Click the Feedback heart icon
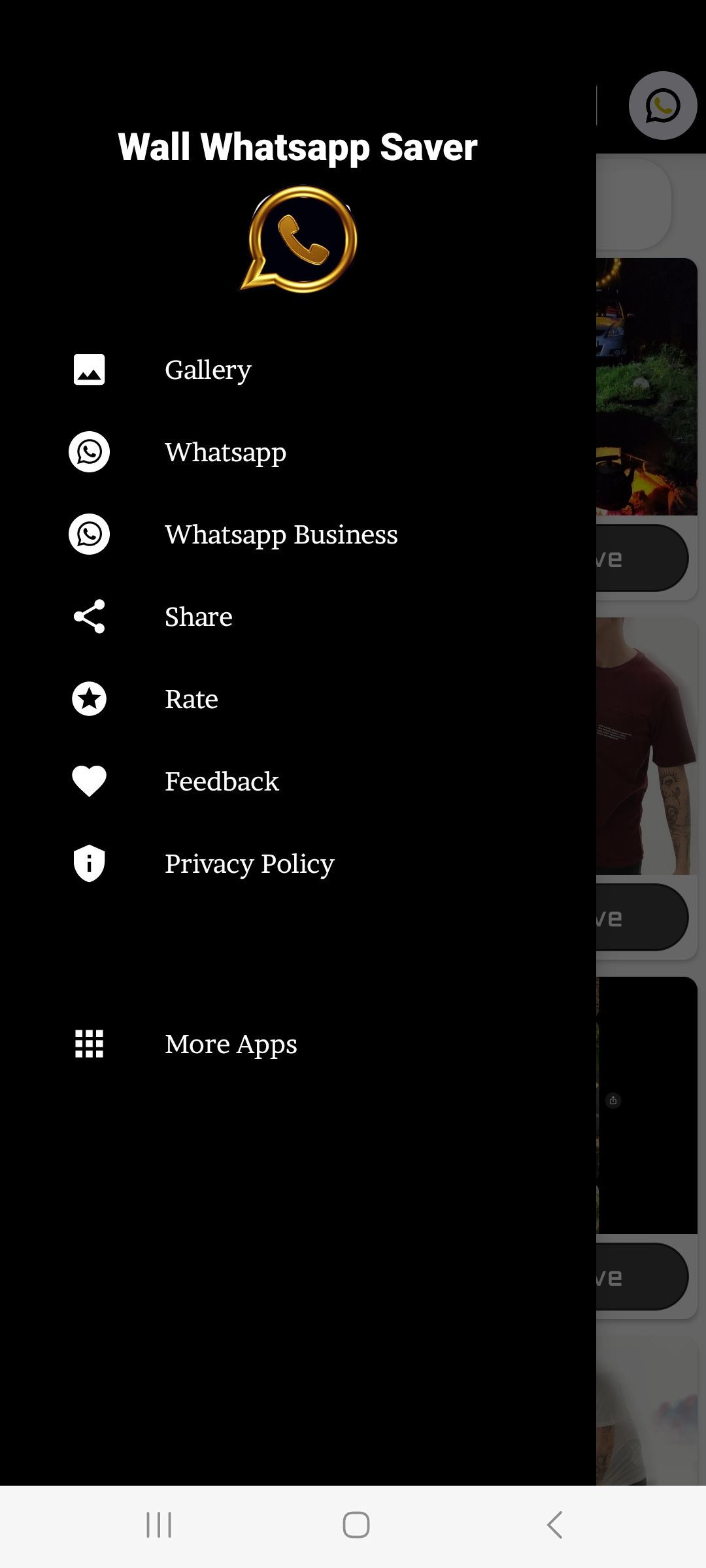Screen dimensions: 706x1568 pos(89,781)
